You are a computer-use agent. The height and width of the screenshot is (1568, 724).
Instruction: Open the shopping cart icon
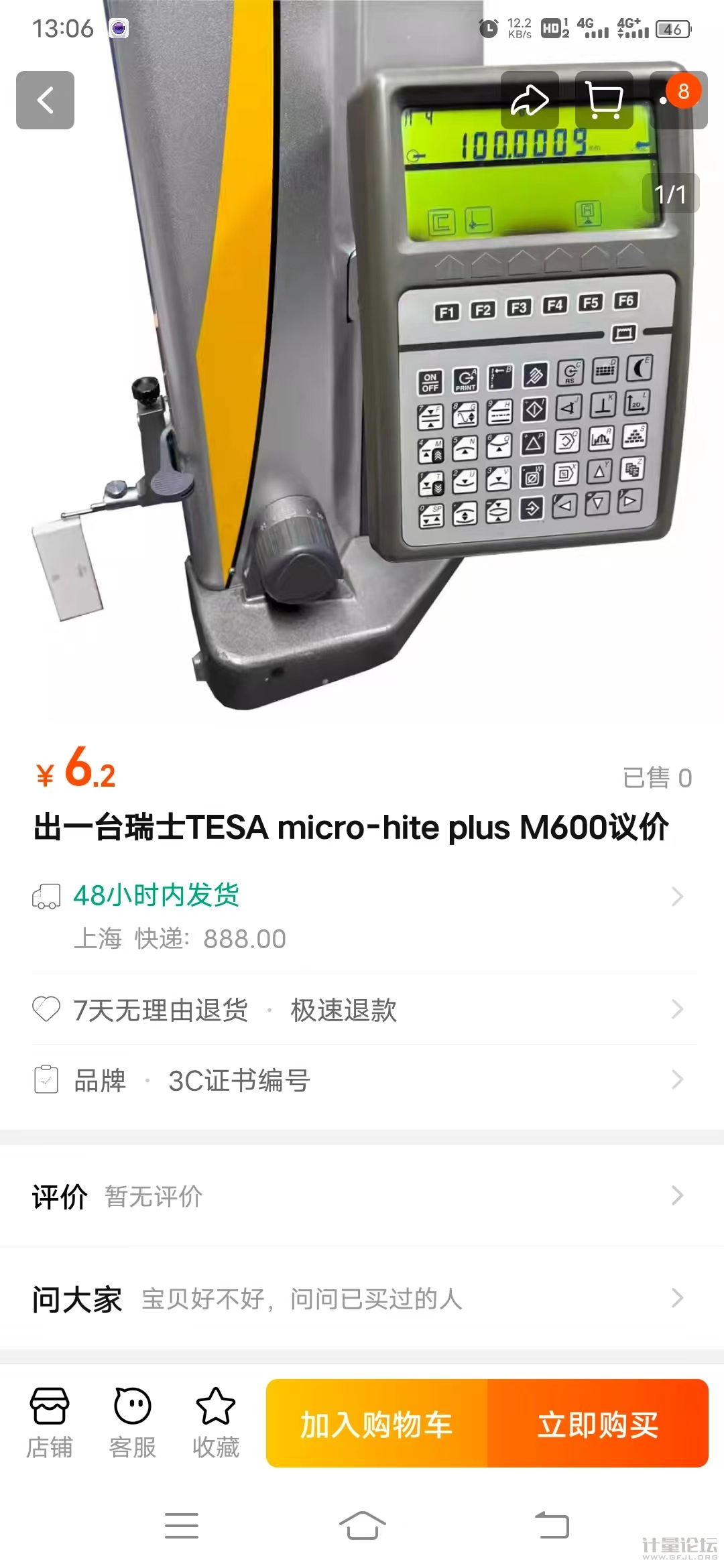604,101
